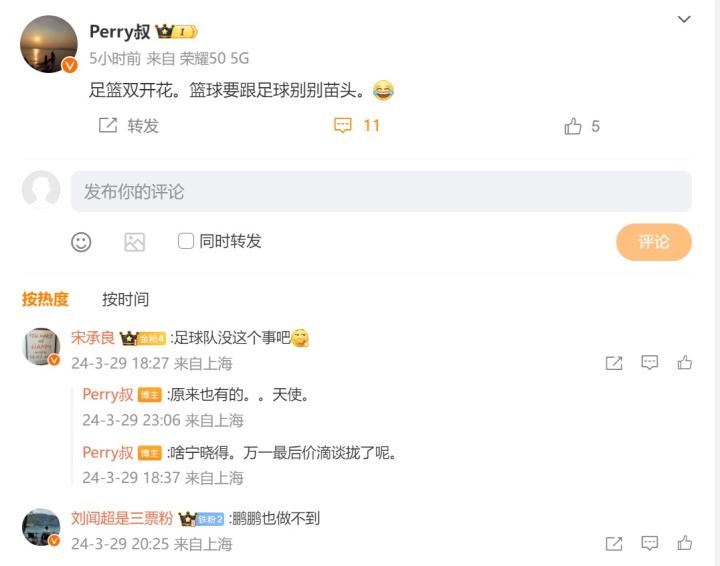Tap the 发布你的评论 comment field
The image size is (720, 566).
point(380,191)
